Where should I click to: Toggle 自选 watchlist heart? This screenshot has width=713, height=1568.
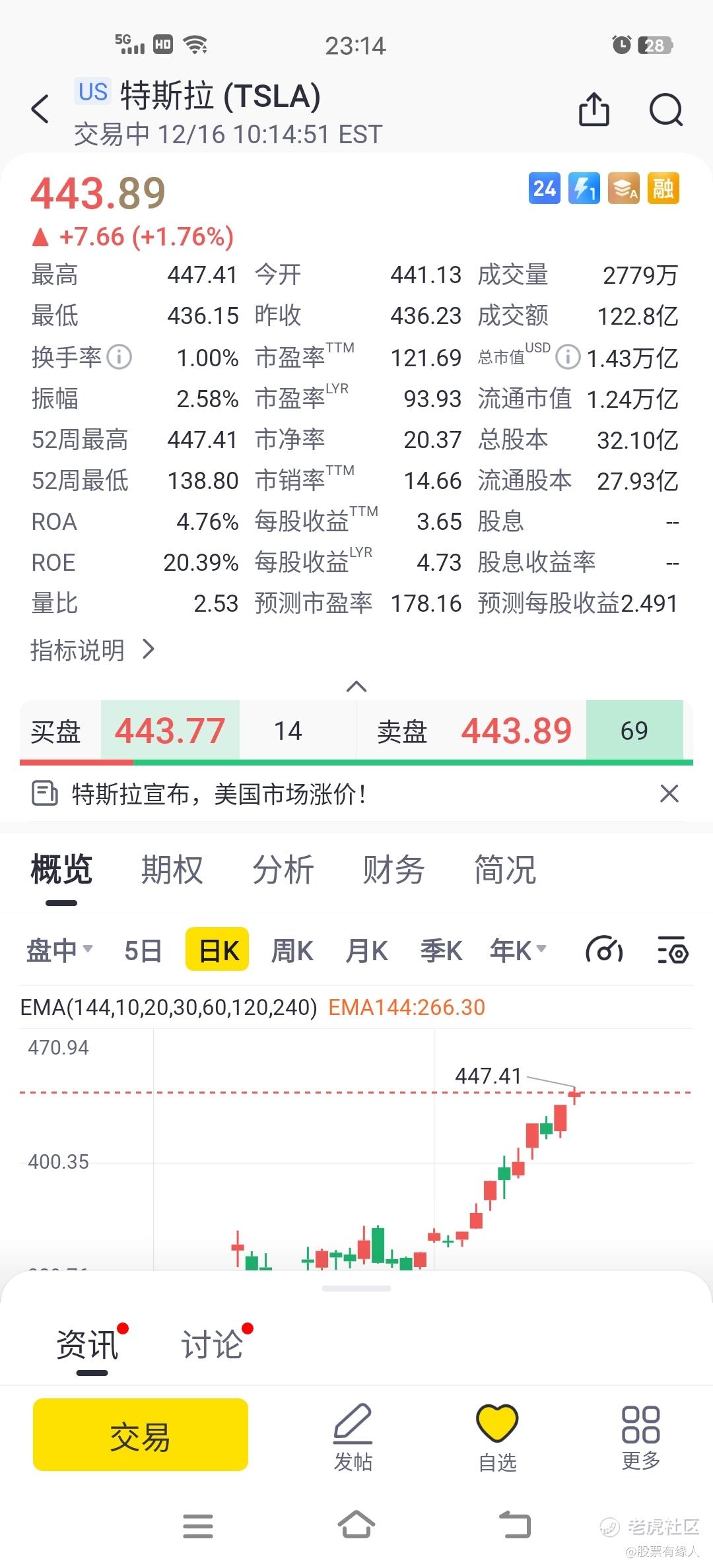coord(497,1437)
